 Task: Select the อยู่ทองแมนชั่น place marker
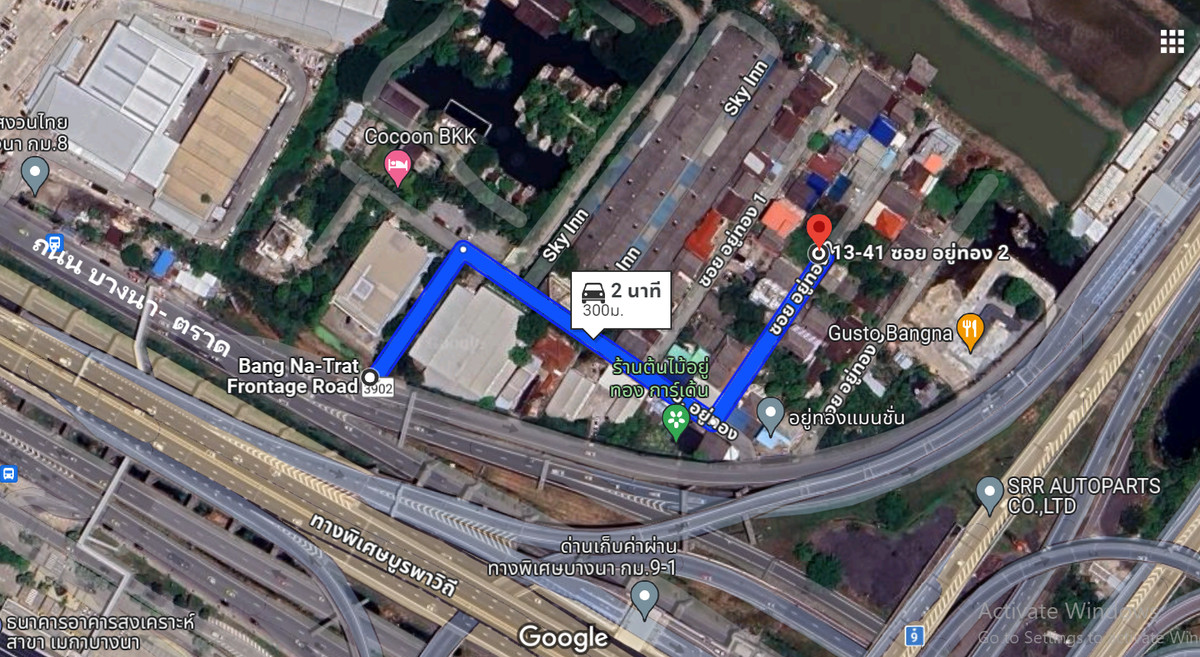click(770, 412)
